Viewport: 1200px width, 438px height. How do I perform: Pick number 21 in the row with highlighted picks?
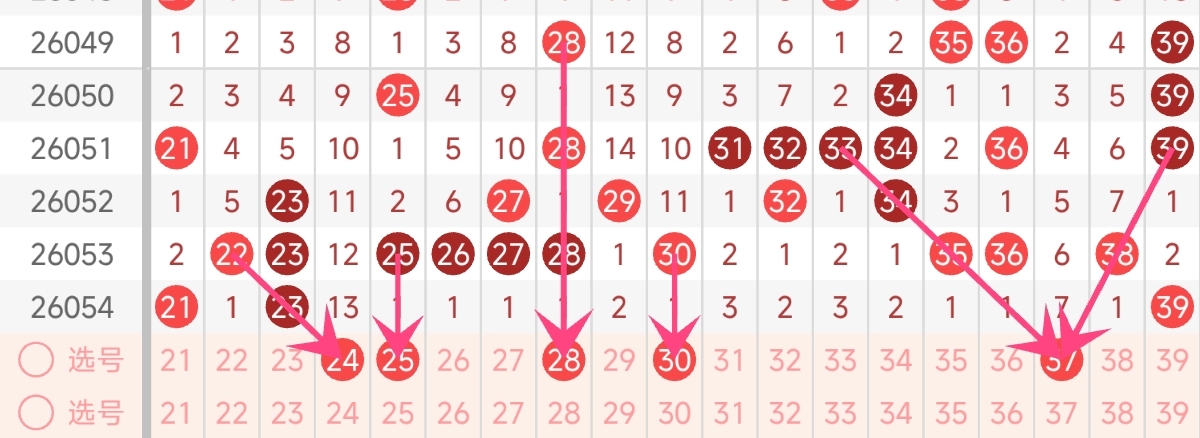[176, 361]
